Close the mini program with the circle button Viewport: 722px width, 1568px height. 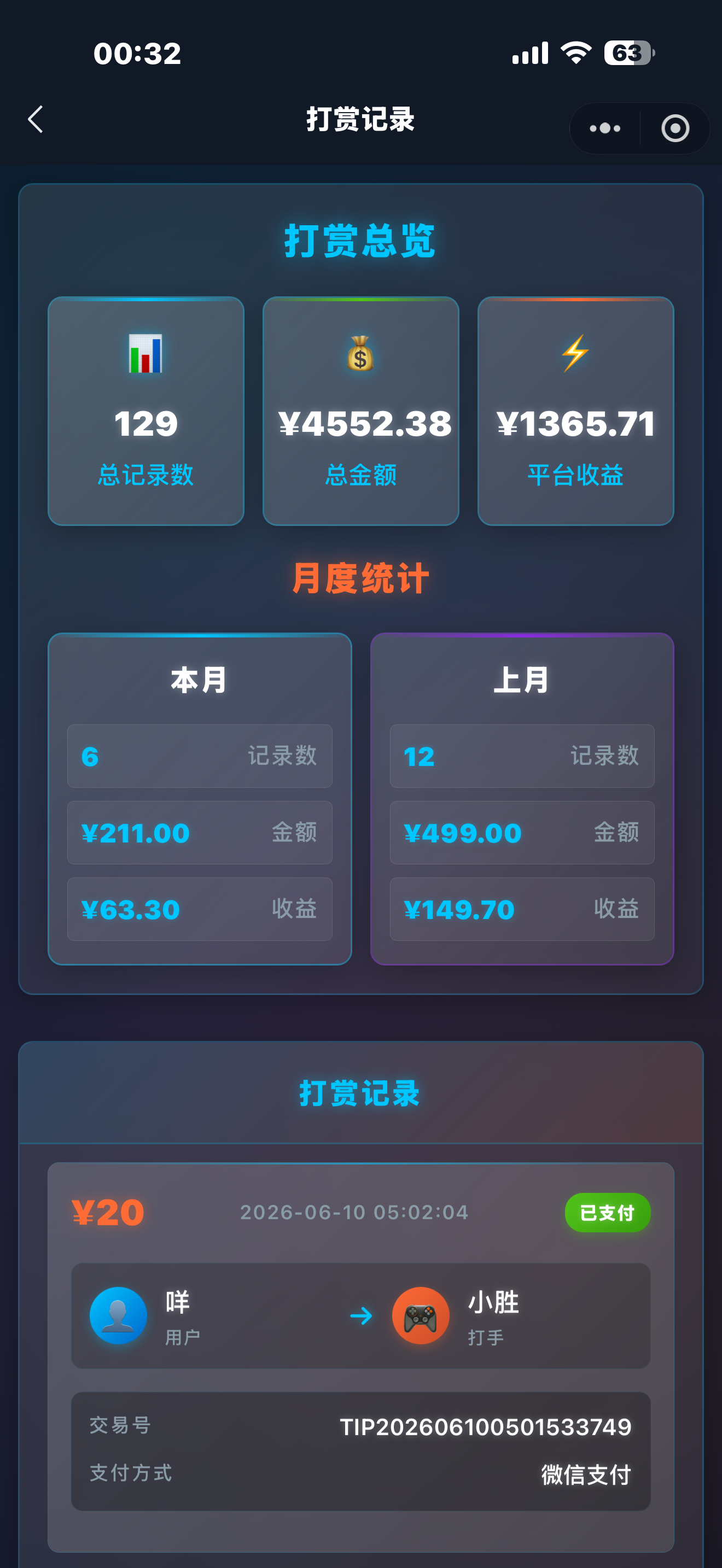coord(675,128)
